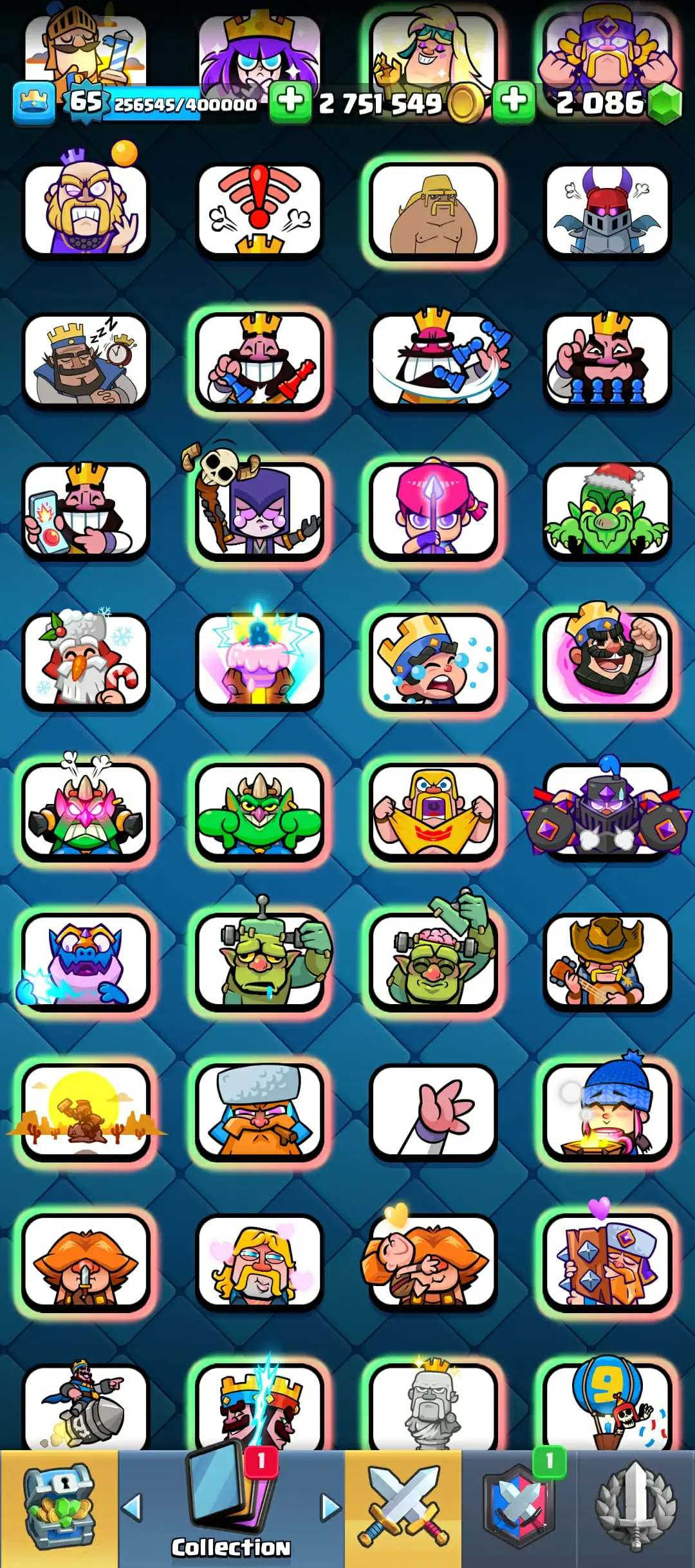The height and width of the screenshot is (1568, 695).
Task: Switch to the Battle crossed swords tab
Action: coord(403,1507)
